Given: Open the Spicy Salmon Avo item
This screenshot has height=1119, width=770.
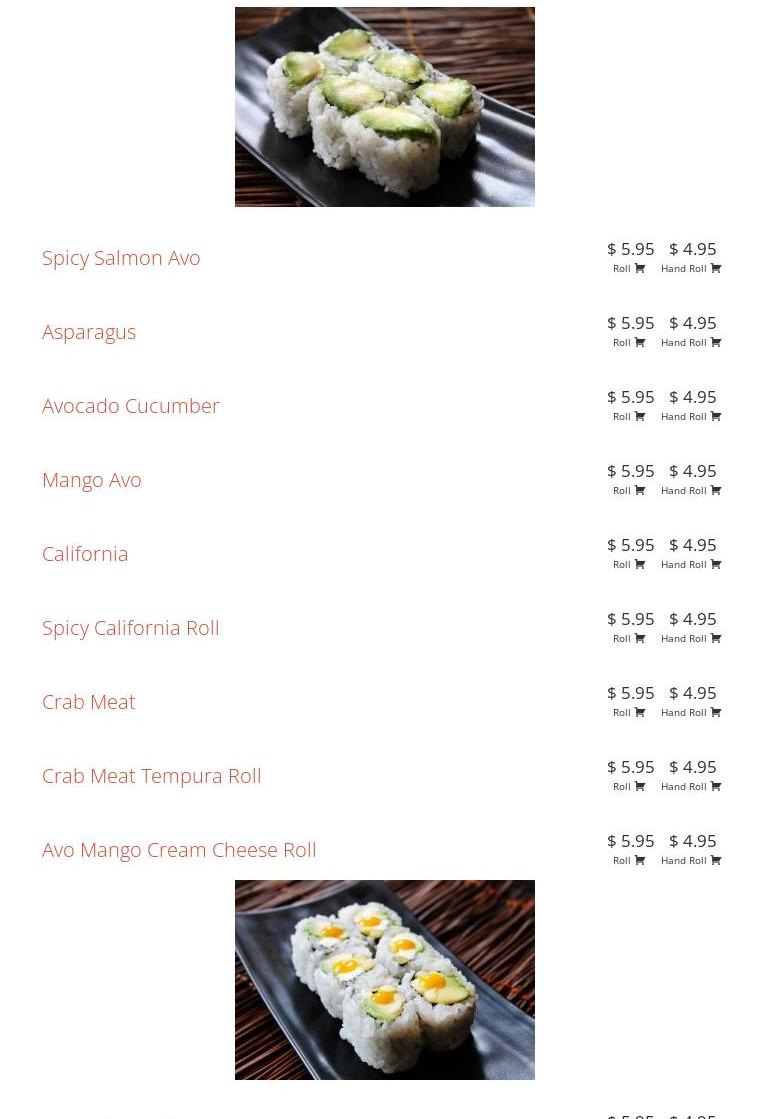Looking at the screenshot, I should pos(121,258).
